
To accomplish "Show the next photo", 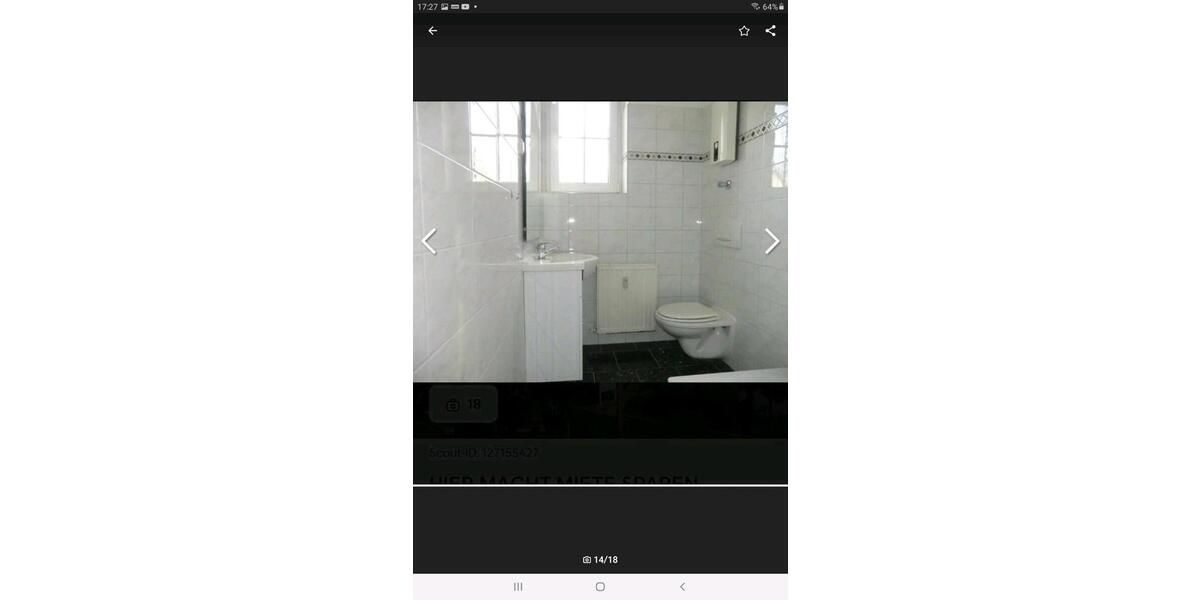I will 771,241.
